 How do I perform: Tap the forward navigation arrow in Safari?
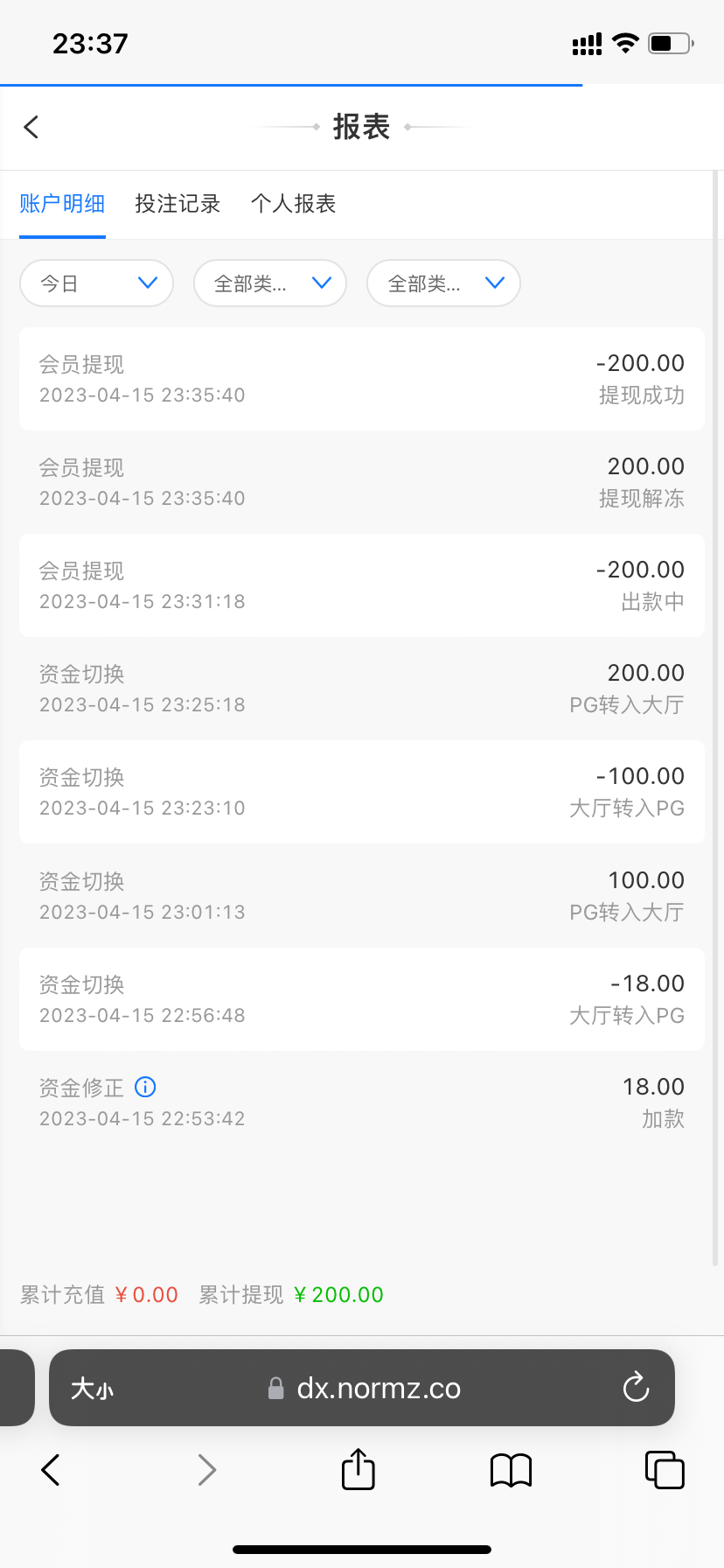pos(206,1470)
